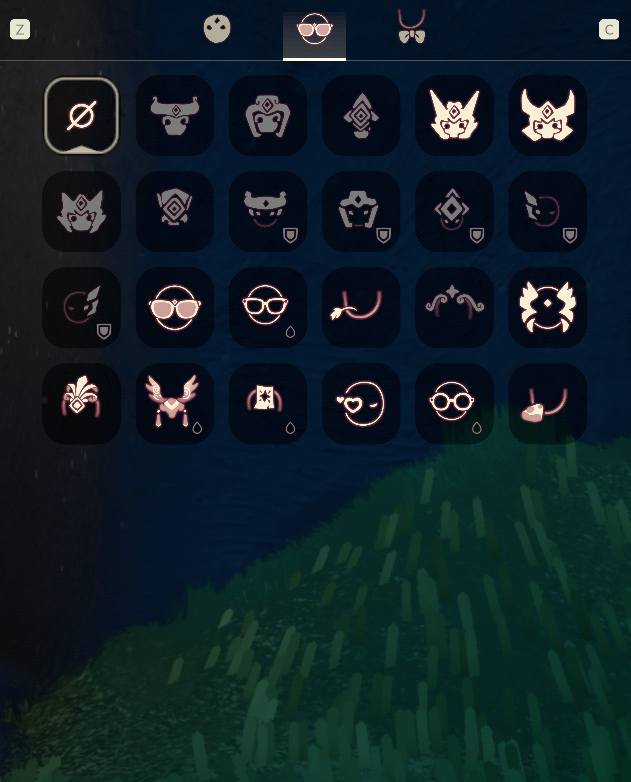Screen dimensions: 631x782
Task: Equip the pink feather fan headpiece
Action: point(81,404)
